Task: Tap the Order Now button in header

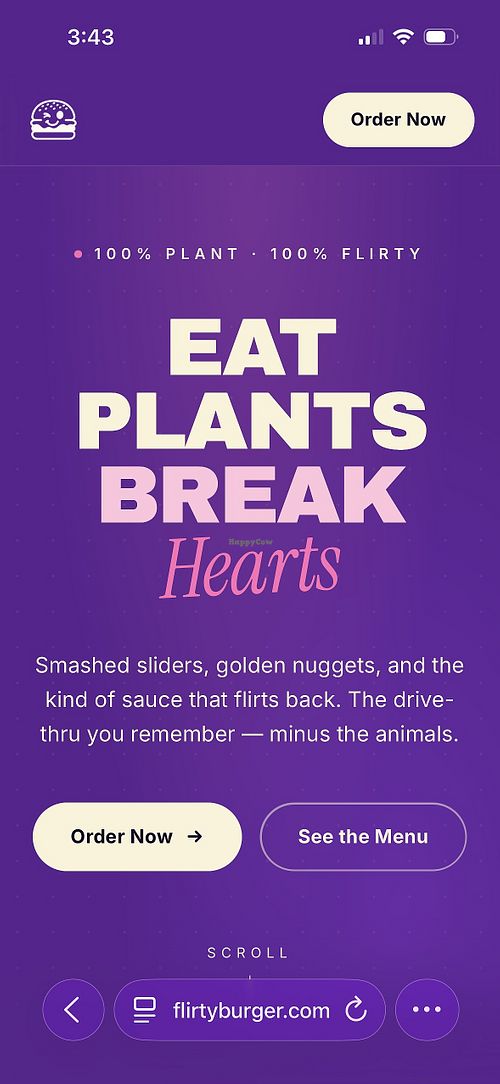Action: click(398, 120)
